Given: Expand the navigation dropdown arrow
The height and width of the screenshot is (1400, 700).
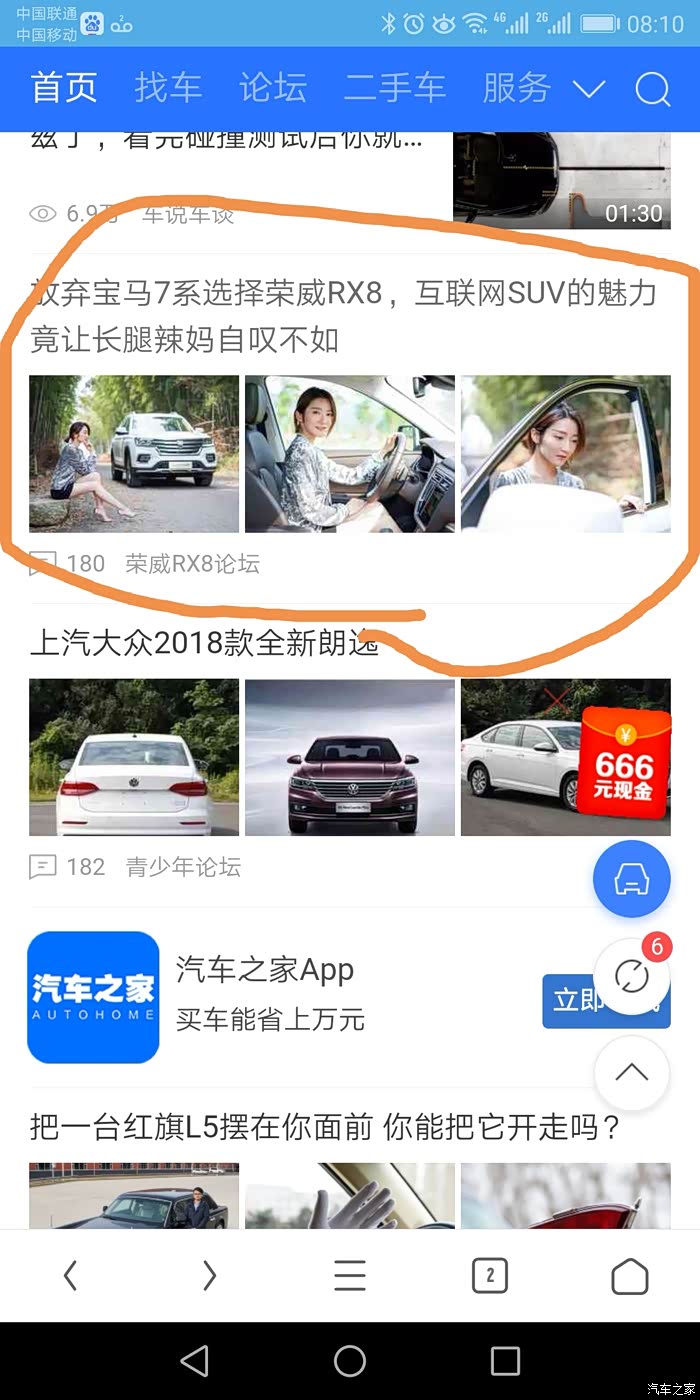Looking at the screenshot, I should click(x=589, y=89).
